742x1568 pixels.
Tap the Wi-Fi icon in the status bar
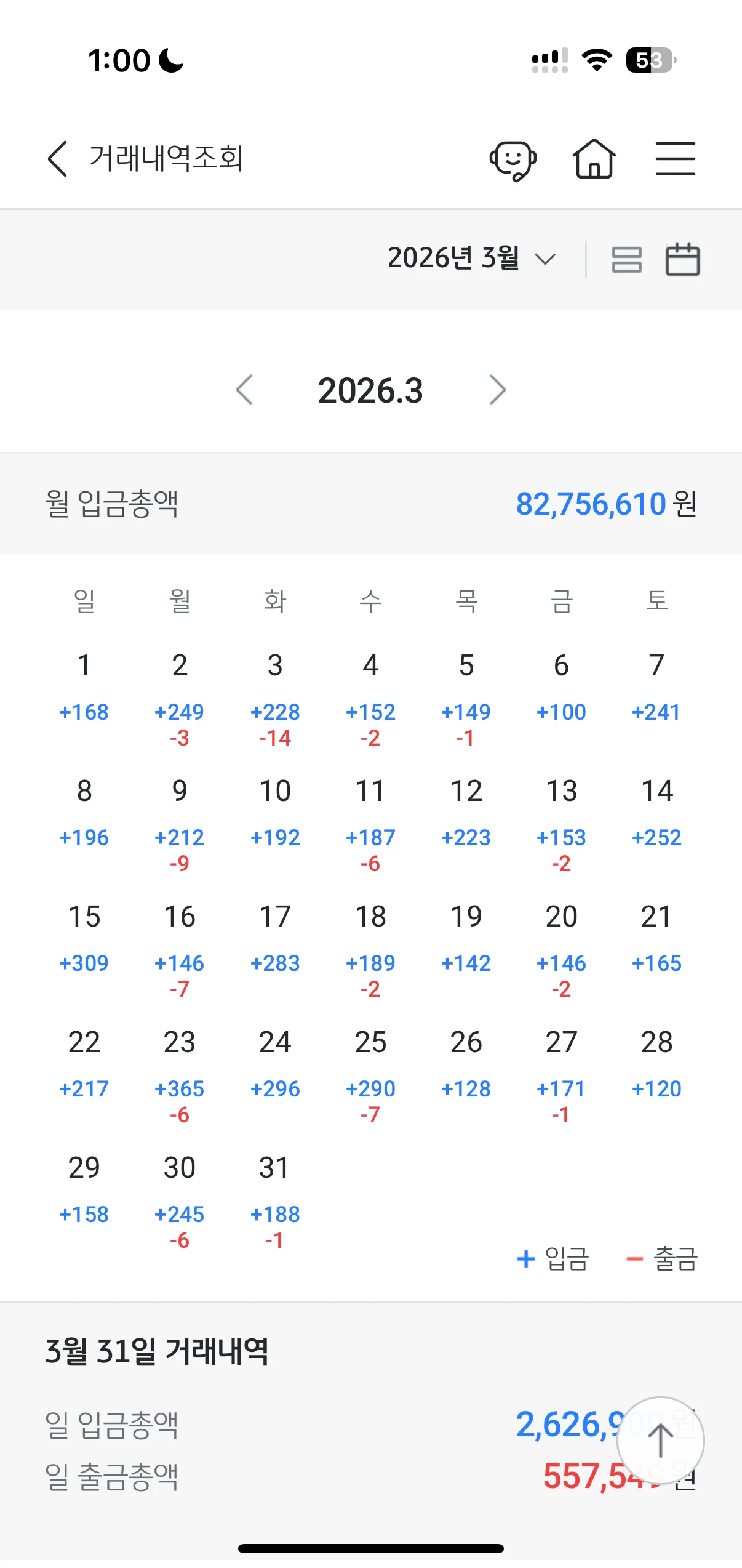[596, 60]
